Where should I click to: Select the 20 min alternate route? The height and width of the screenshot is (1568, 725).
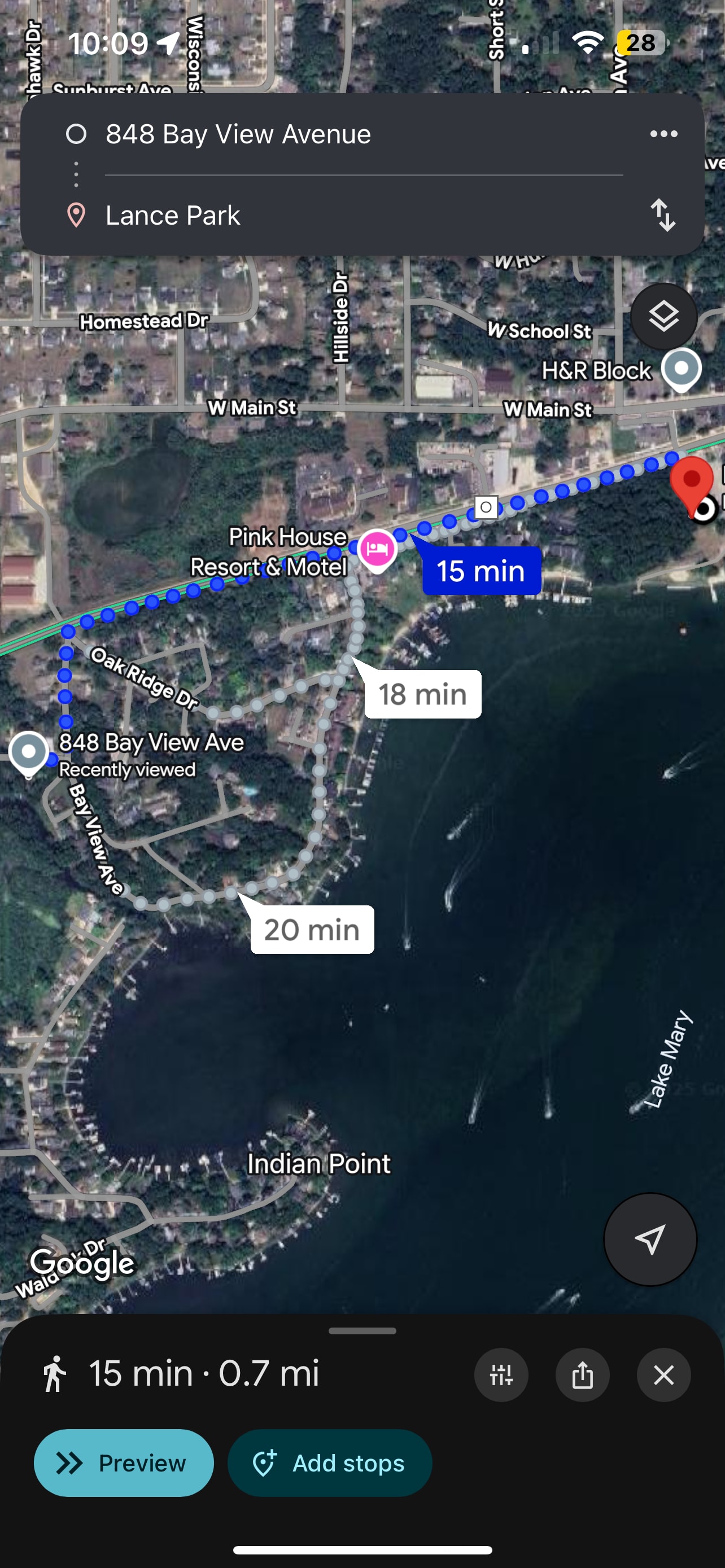(312, 930)
